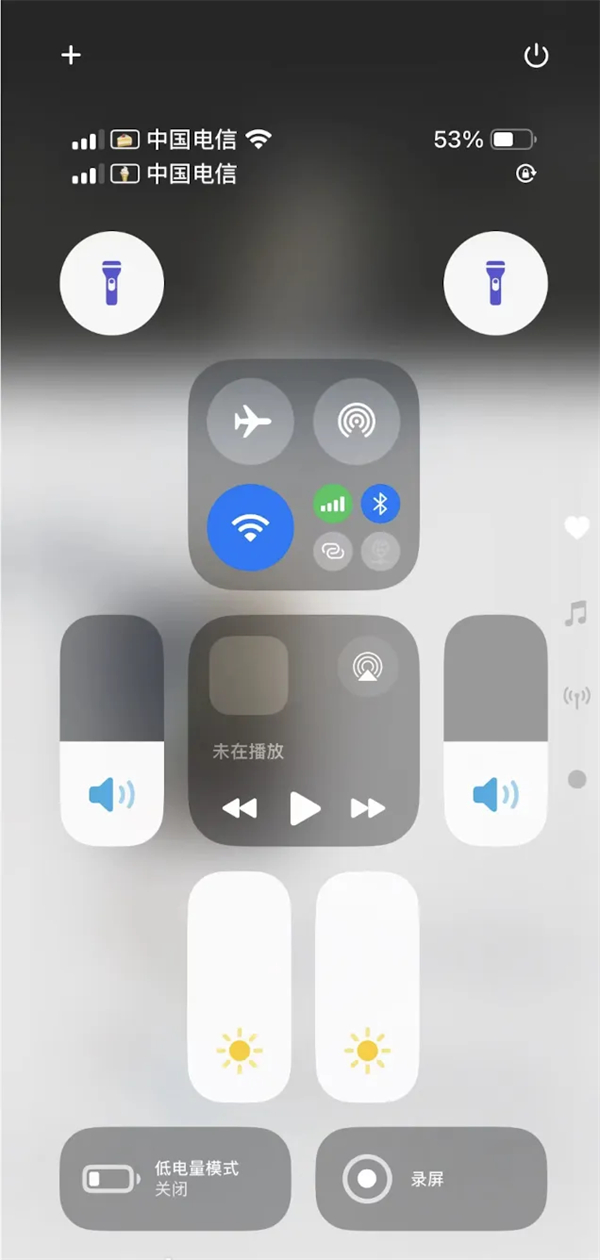The height and width of the screenshot is (1260, 600).
Task: Toggle AirDrop in the connectivity group
Action: (357, 422)
